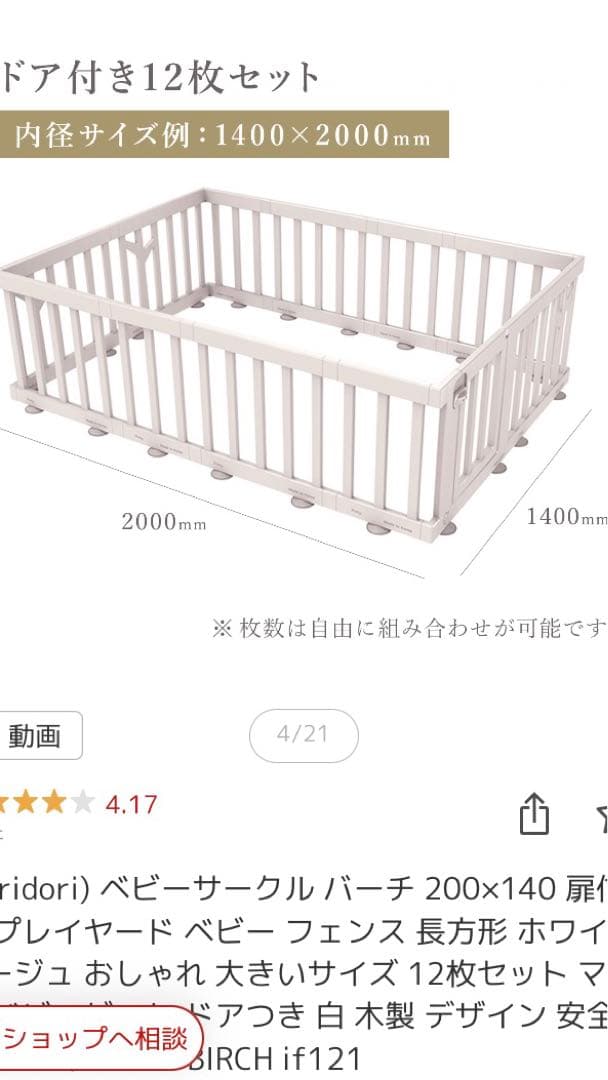Tap the 動画 video button
This screenshot has height=1080, width=608.
pyautogui.click(x=38, y=737)
